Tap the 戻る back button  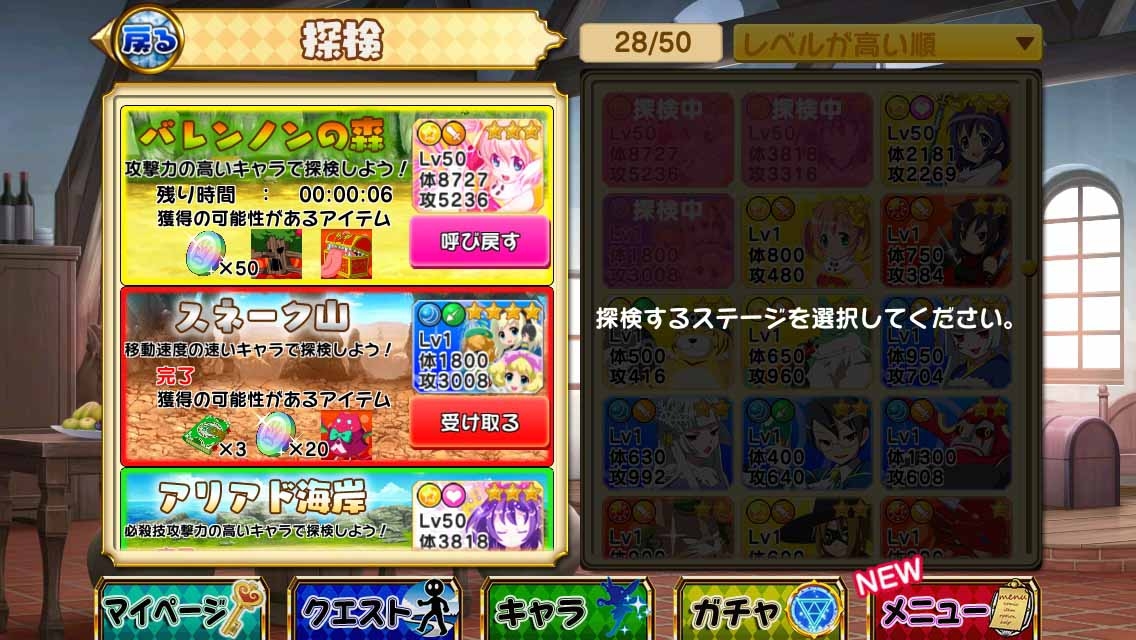150,41
